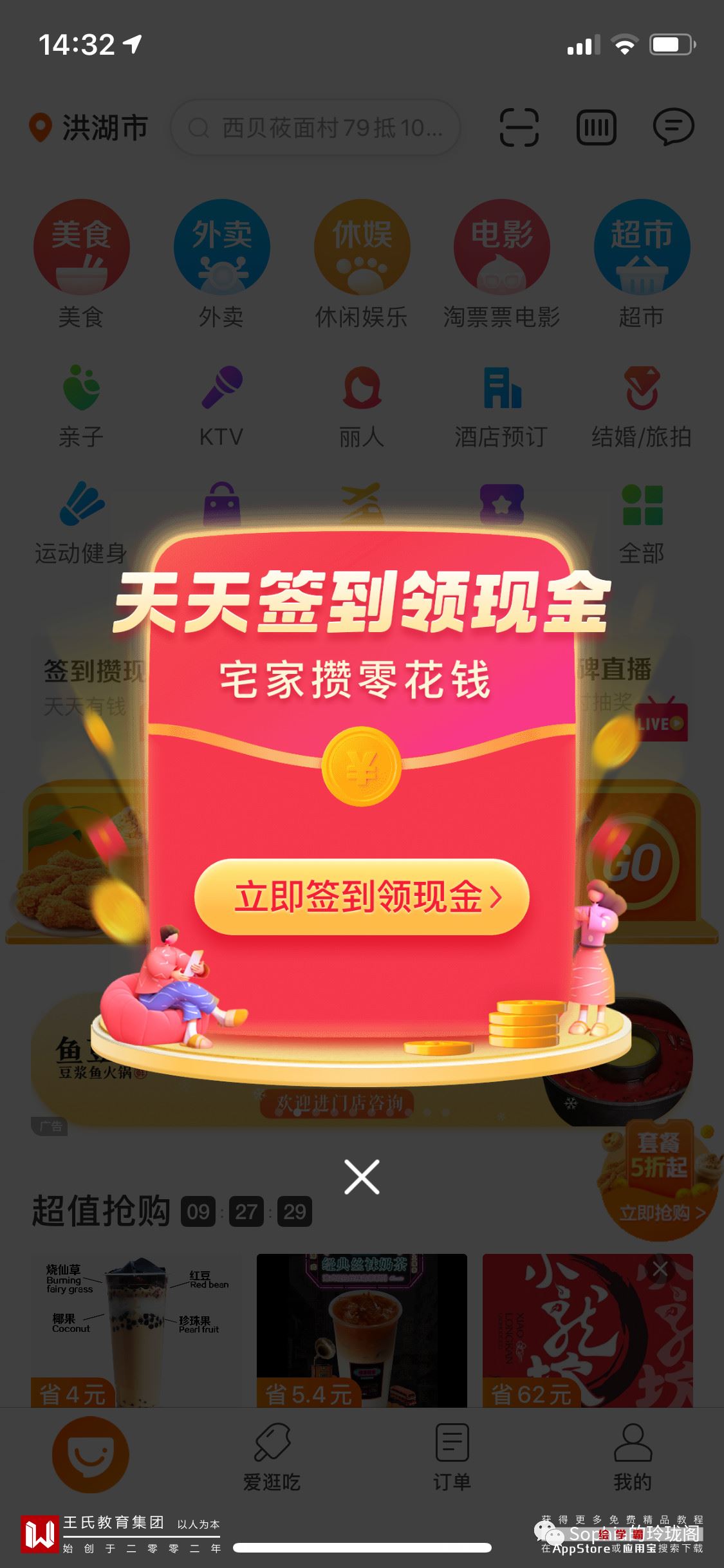Dismiss the sign-in cash popup
This screenshot has width=724, height=1568.
[362, 1177]
